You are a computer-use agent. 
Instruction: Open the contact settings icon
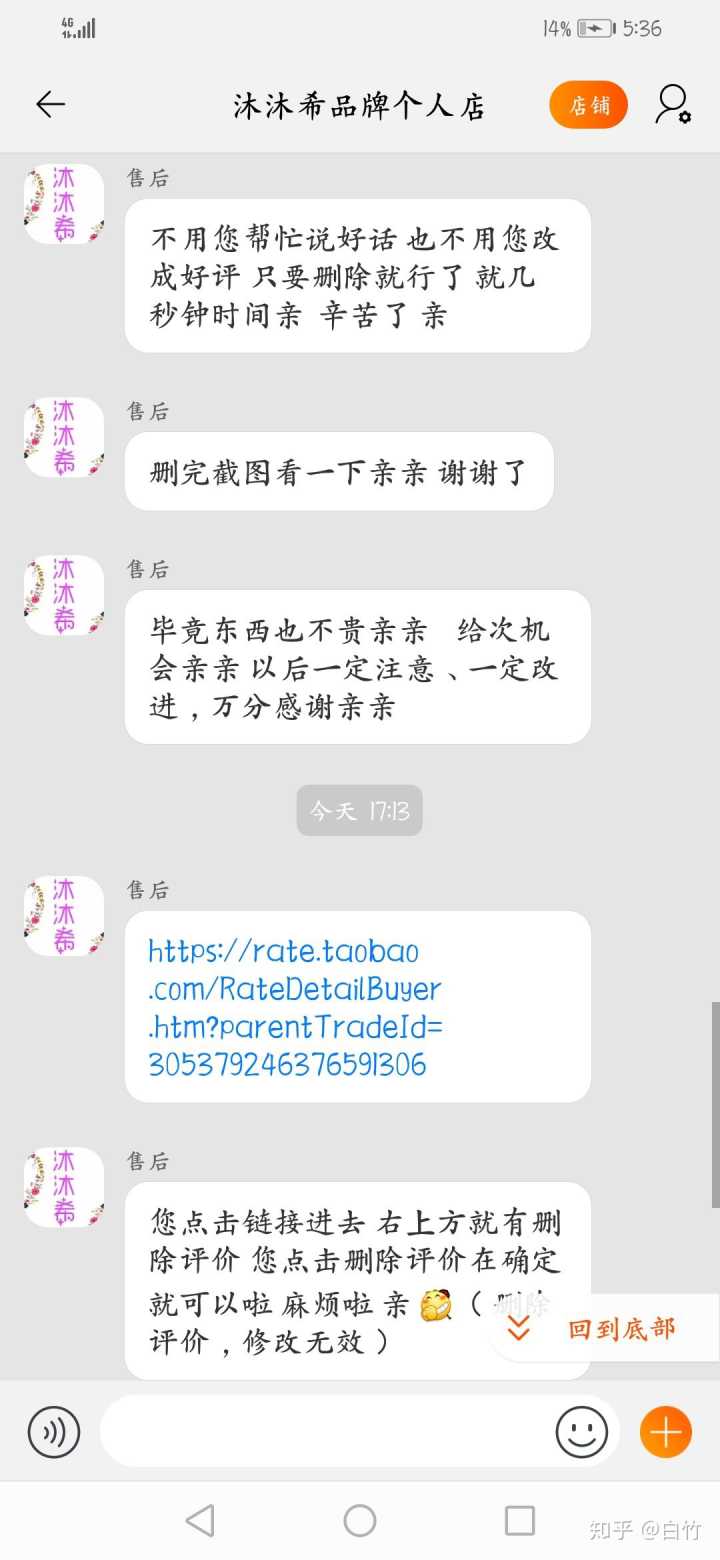click(x=673, y=104)
